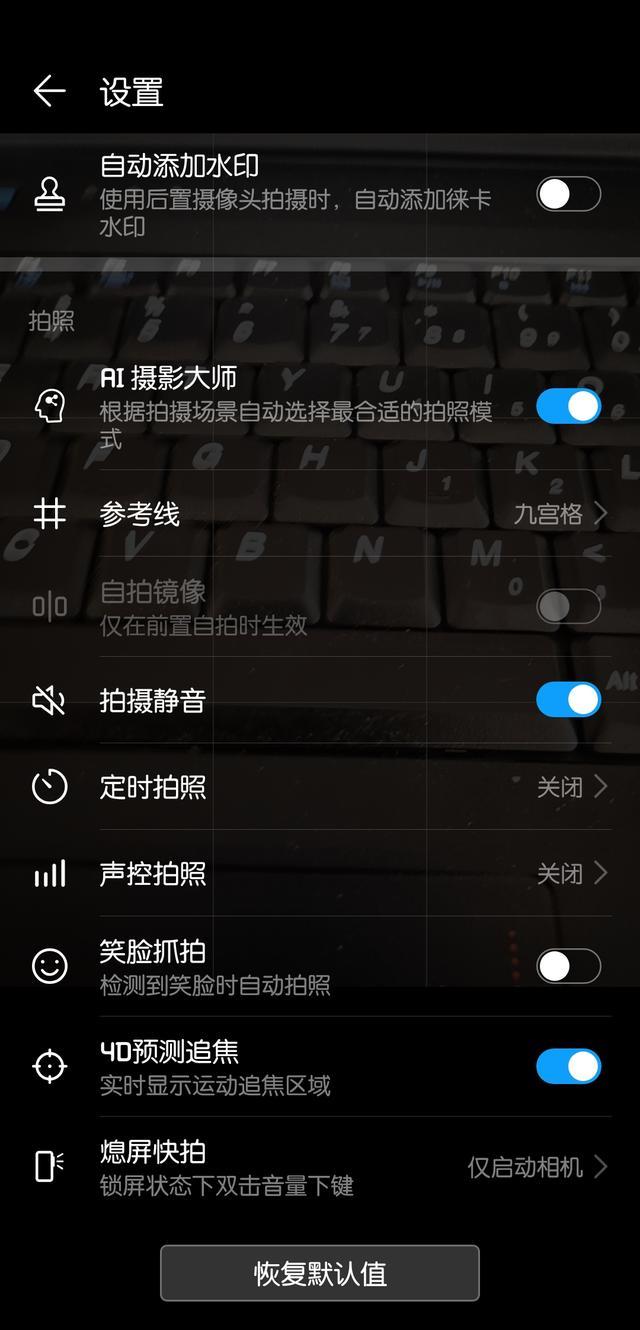Viewport: 640px width, 1330px height.
Task: Turn on 笑脸抓拍
Action: pos(568,966)
